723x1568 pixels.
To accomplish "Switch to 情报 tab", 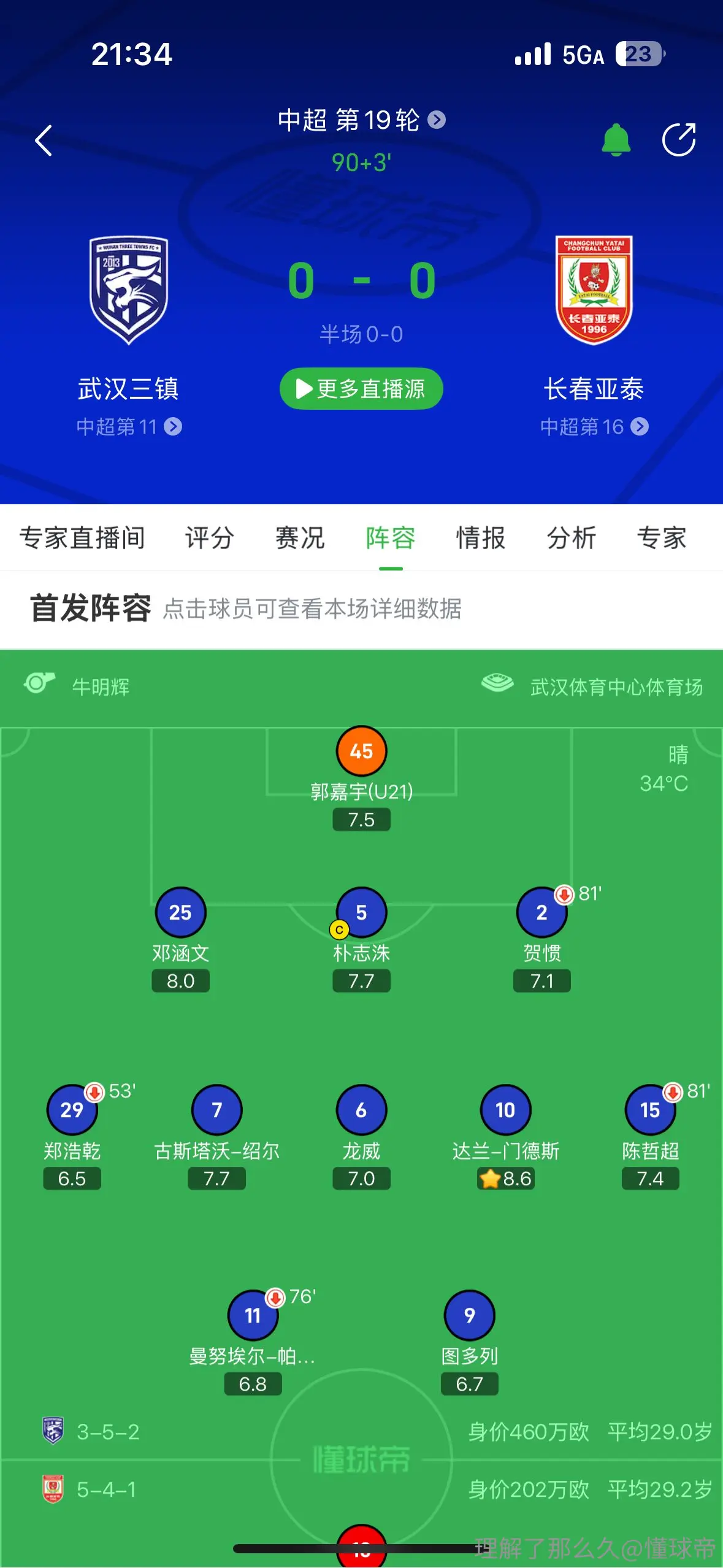I will (481, 538).
